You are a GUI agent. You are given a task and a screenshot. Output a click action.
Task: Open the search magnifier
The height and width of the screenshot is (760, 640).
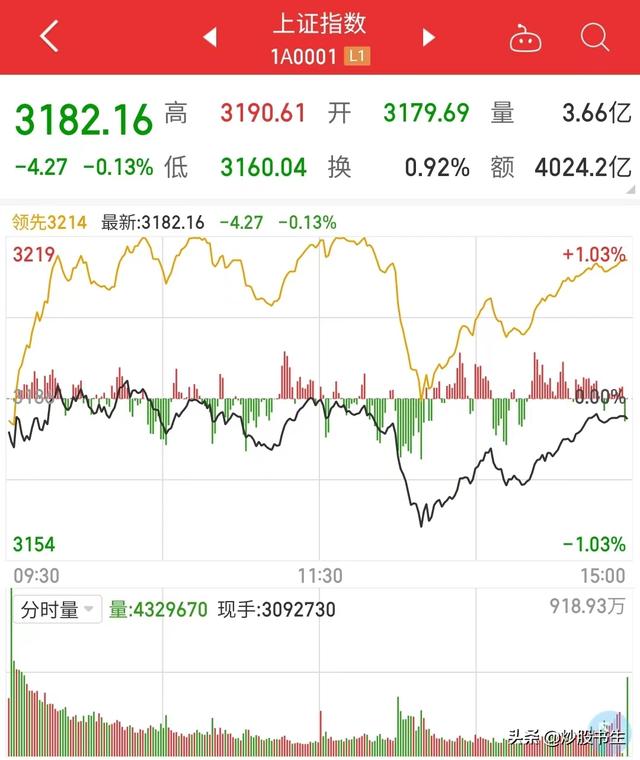pyautogui.click(x=595, y=38)
